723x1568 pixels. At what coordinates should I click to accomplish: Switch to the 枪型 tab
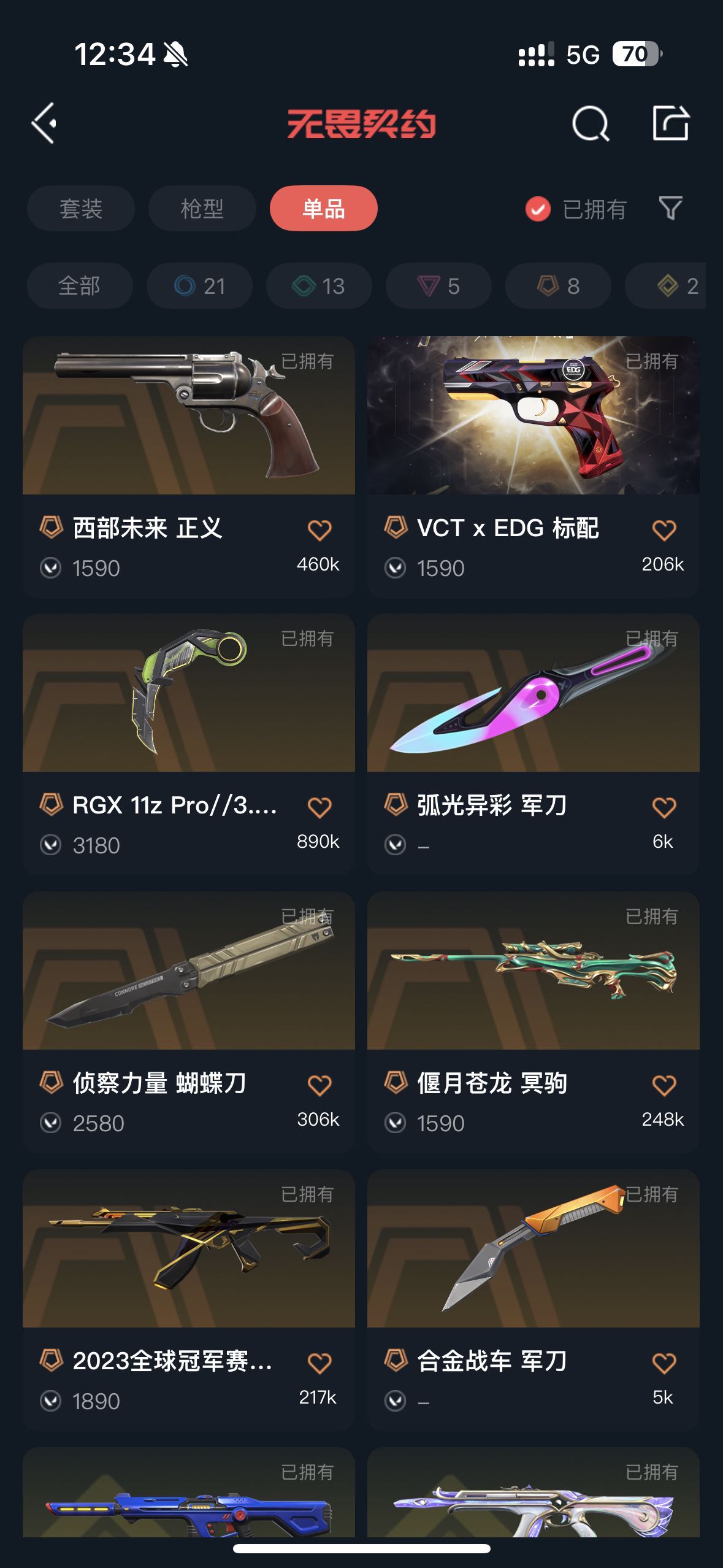tap(202, 209)
